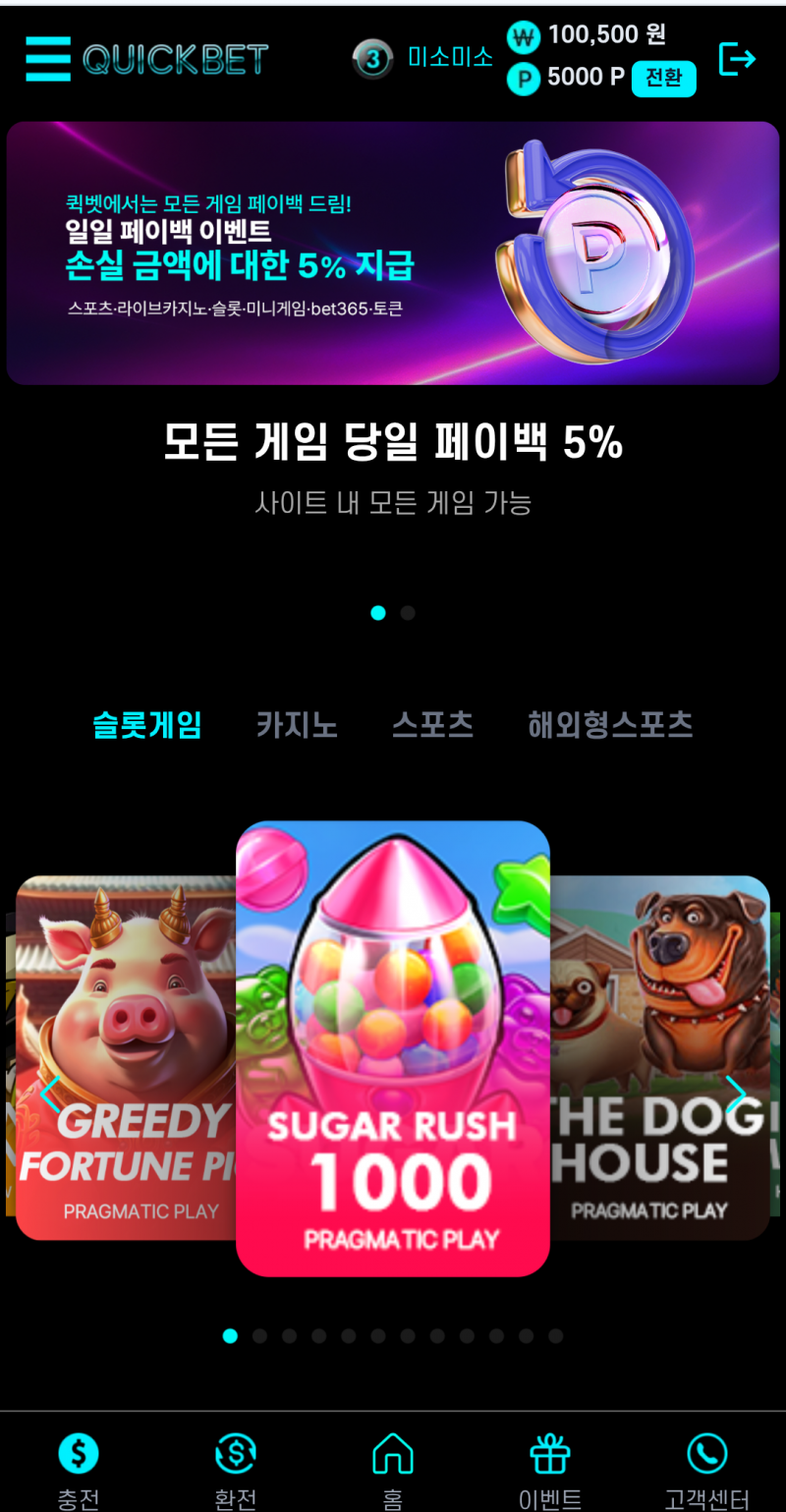Open the hamburger menu
The height and width of the screenshot is (1512, 786).
tap(47, 59)
